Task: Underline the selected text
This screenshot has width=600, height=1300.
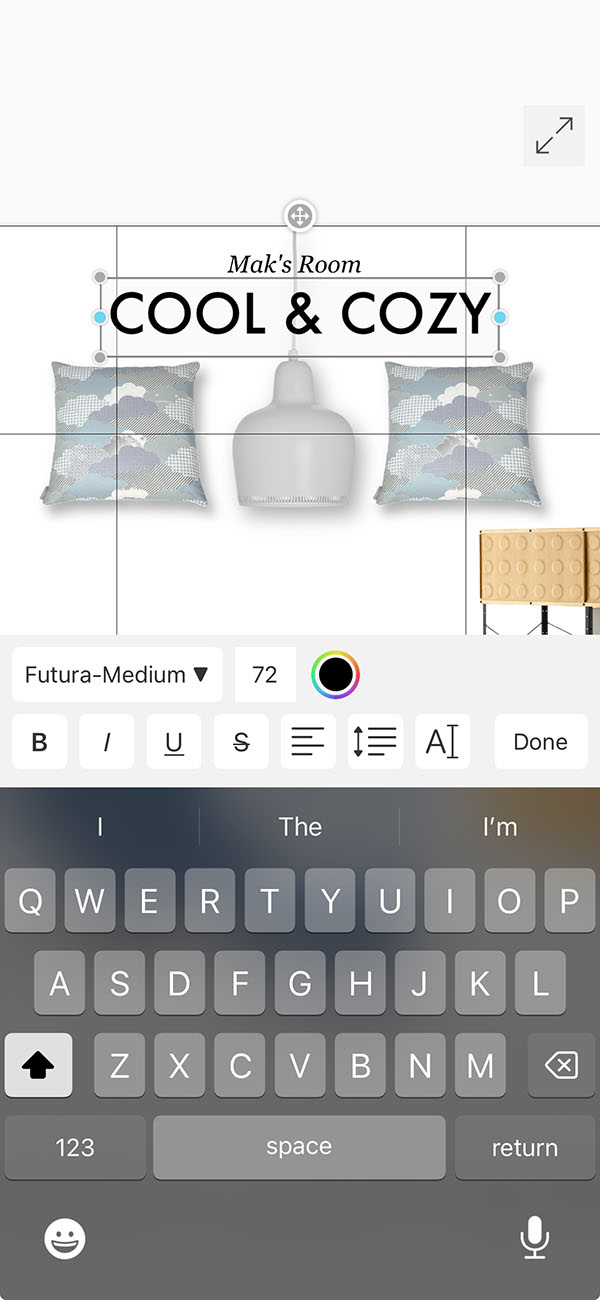Action: coord(174,742)
